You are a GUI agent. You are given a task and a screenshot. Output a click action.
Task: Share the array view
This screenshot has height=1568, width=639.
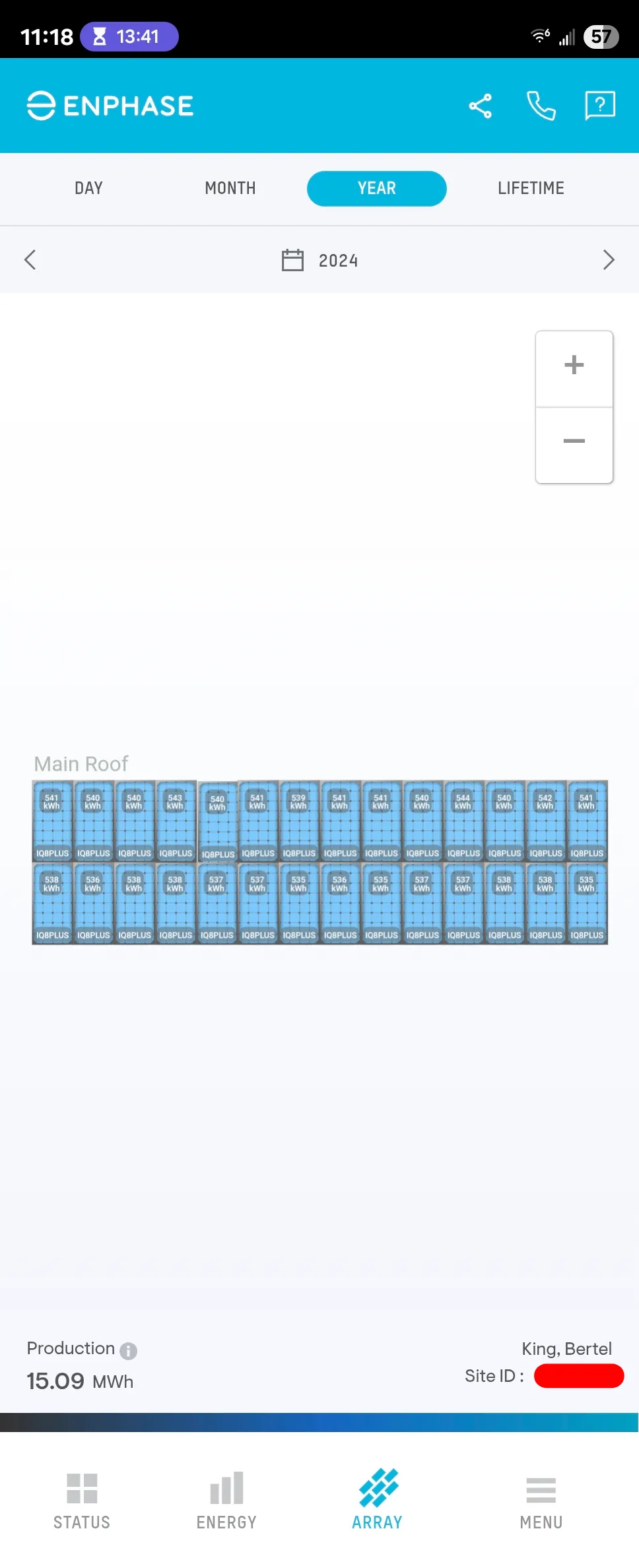(x=480, y=106)
